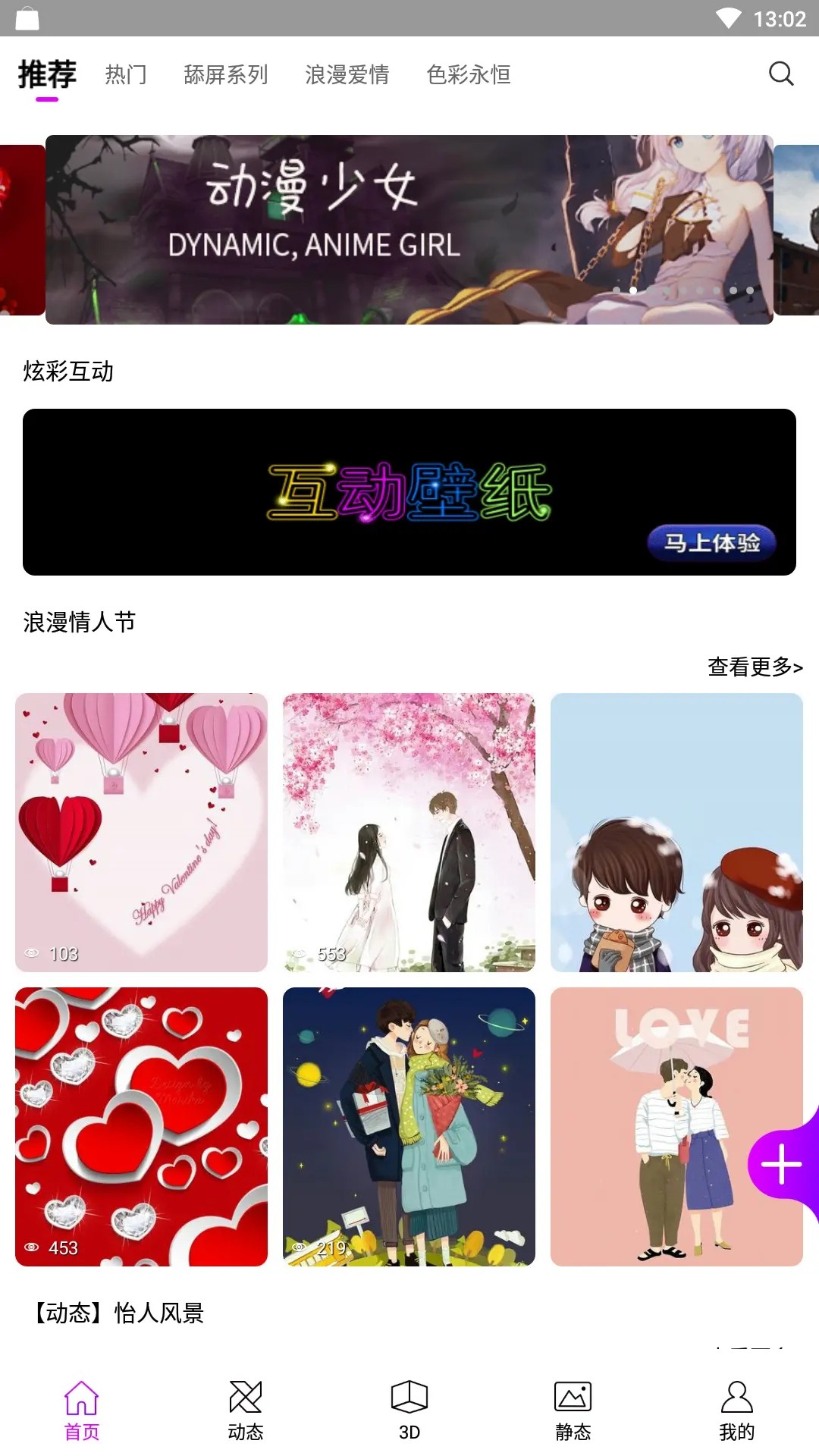Open the cartoon couple in scarves wallpaper
The width and height of the screenshot is (819, 1456).
(x=676, y=832)
